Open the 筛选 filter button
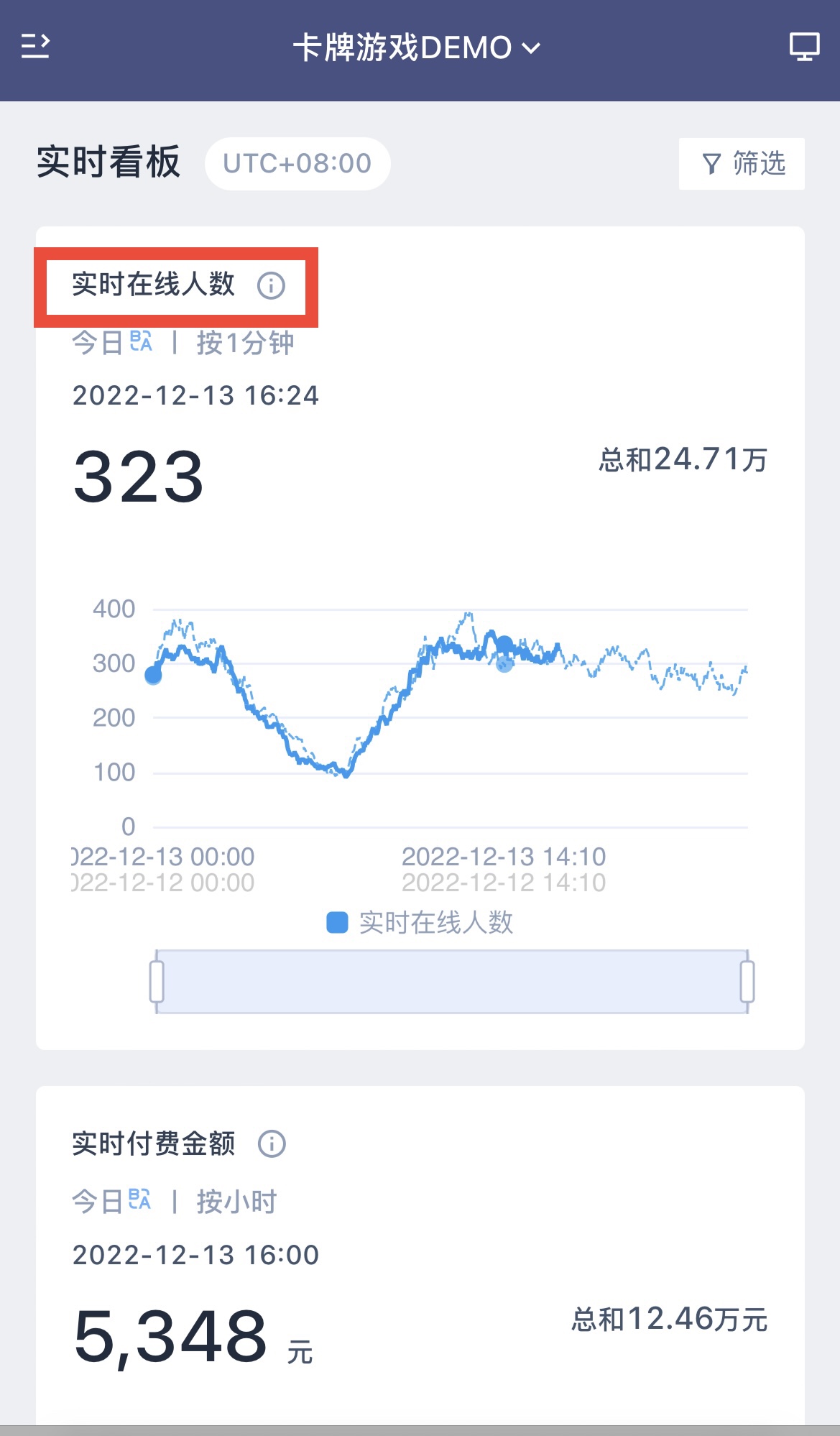The image size is (840, 1436). click(x=742, y=164)
